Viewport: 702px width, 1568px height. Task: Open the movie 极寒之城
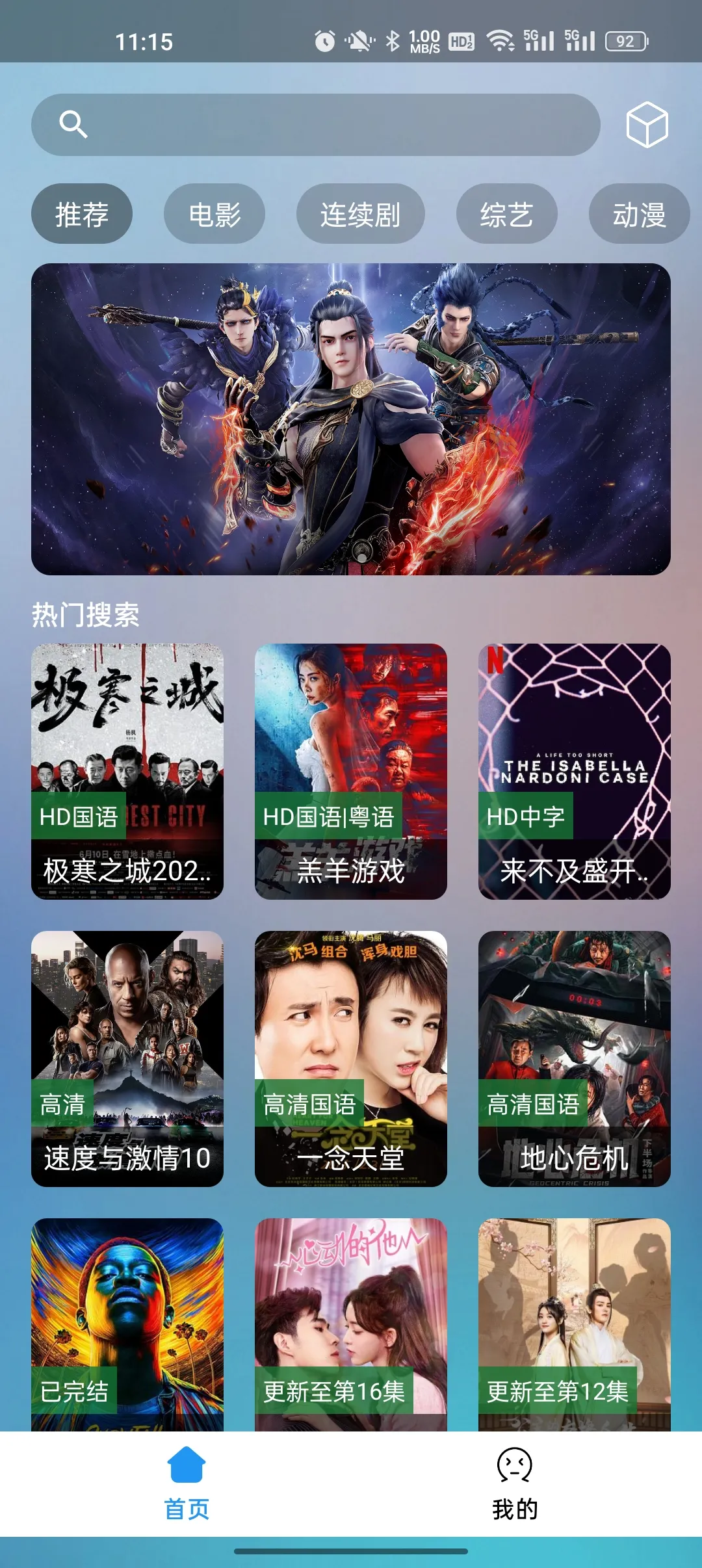(x=127, y=771)
